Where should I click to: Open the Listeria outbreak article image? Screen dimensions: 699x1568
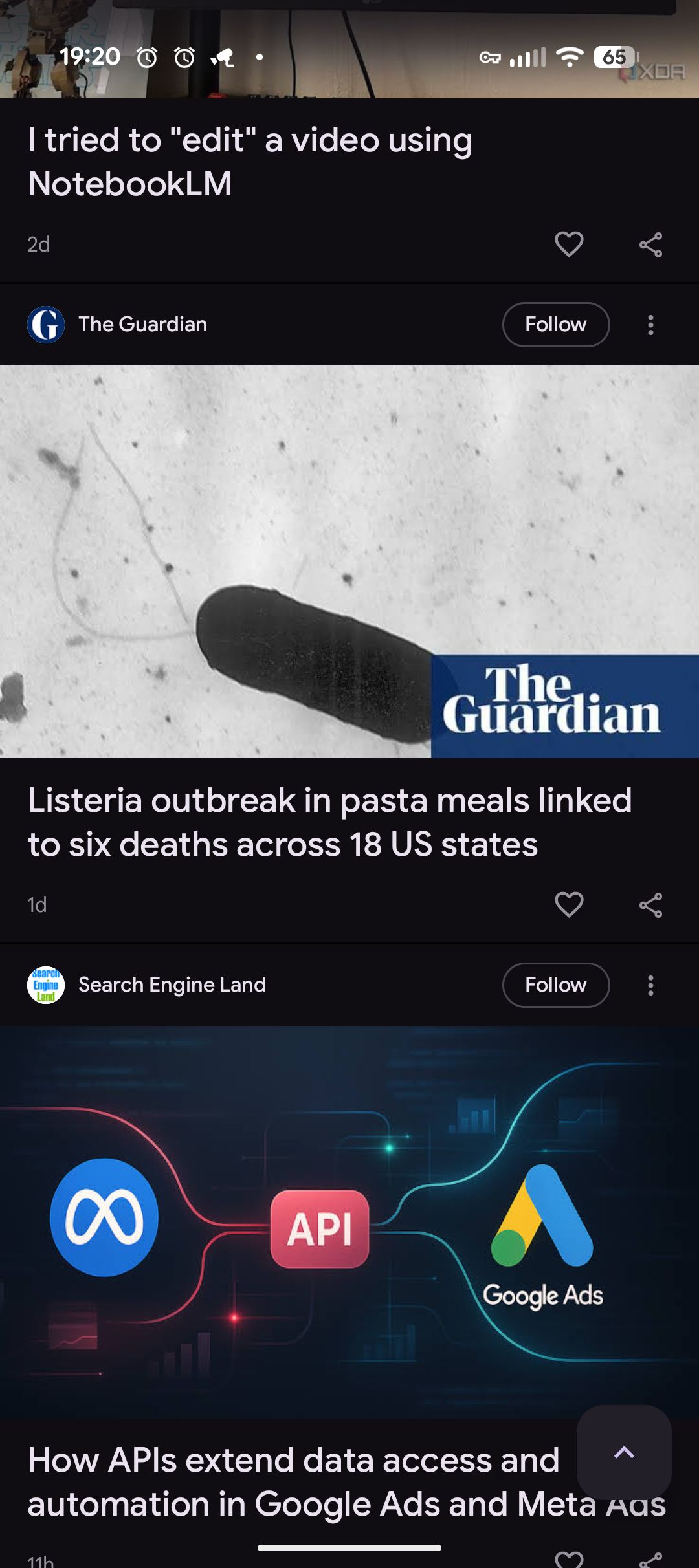[349, 561]
